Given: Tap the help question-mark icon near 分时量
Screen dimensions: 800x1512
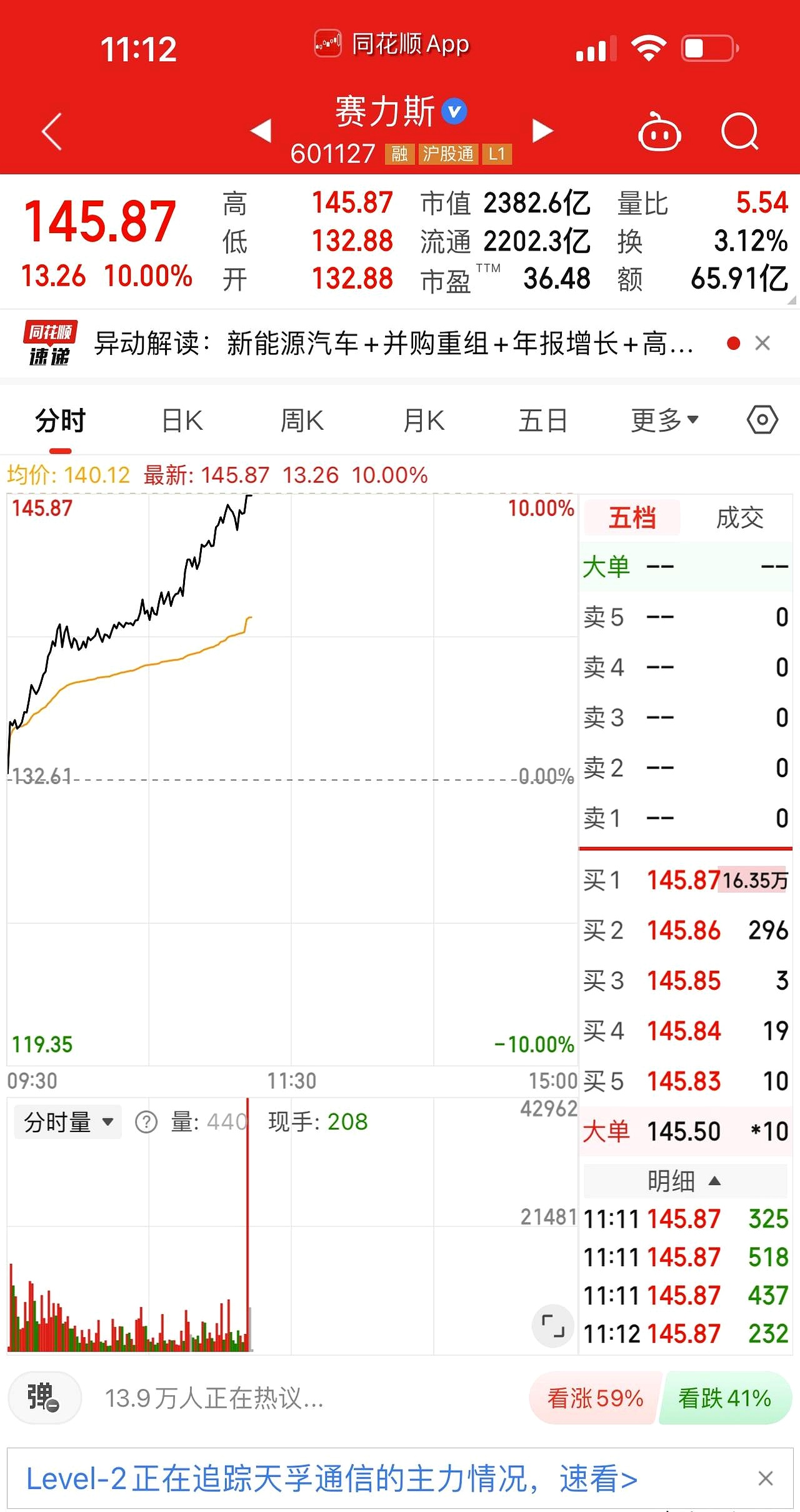Looking at the screenshot, I should [146, 1121].
